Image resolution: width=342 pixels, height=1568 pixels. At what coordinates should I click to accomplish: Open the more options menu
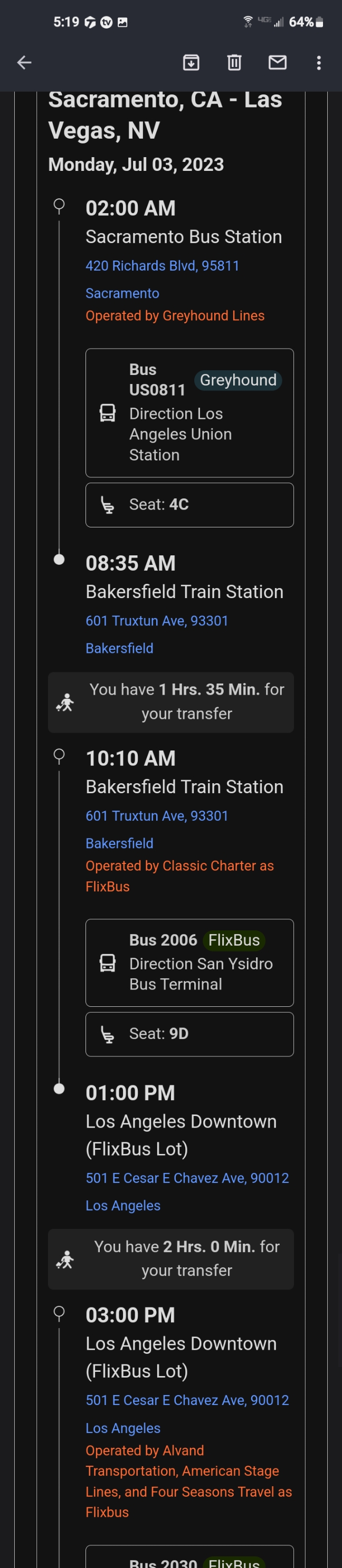tap(318, 62)
